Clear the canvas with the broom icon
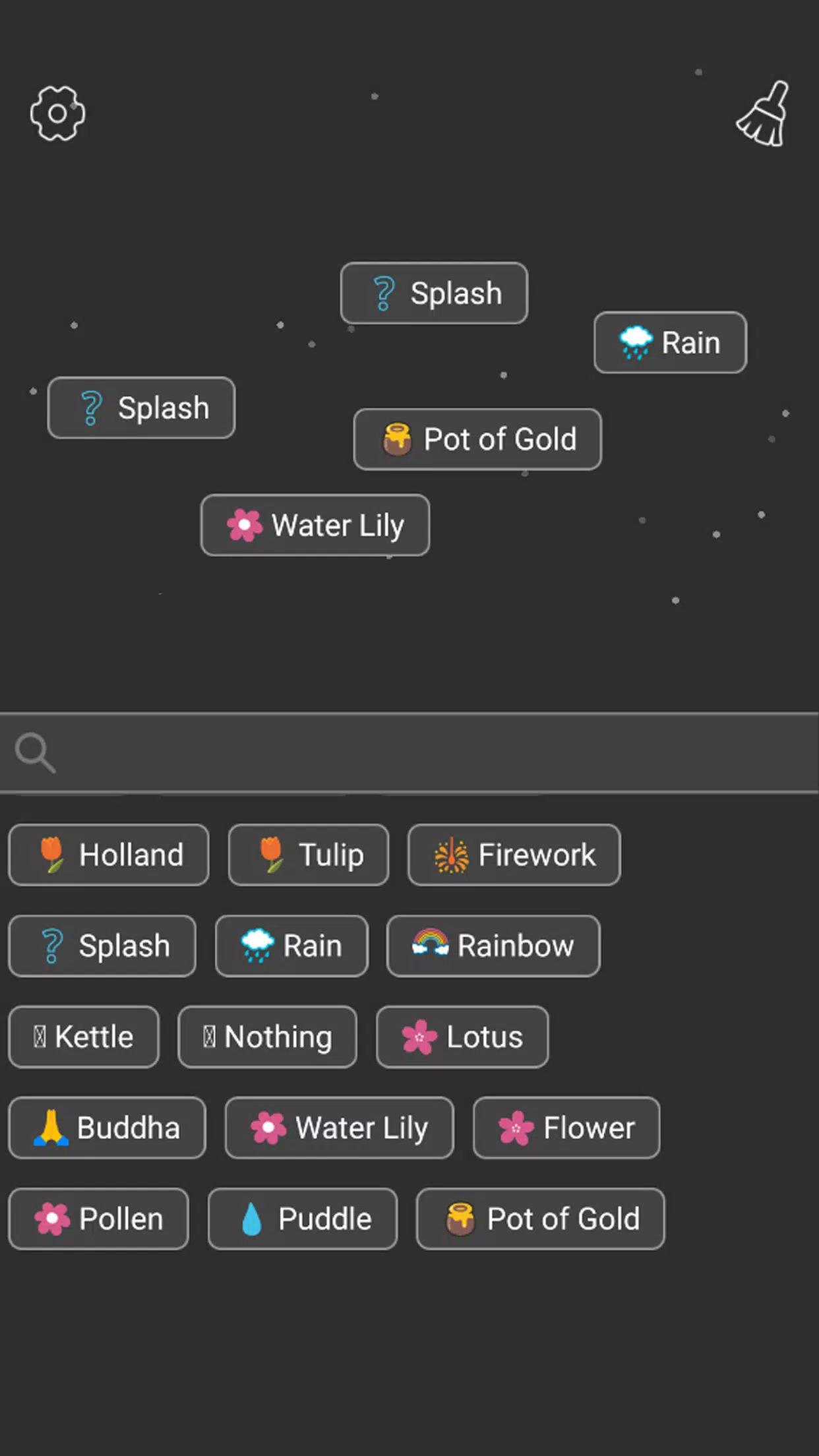819x1456 pixels. click(x=764, y=115)
